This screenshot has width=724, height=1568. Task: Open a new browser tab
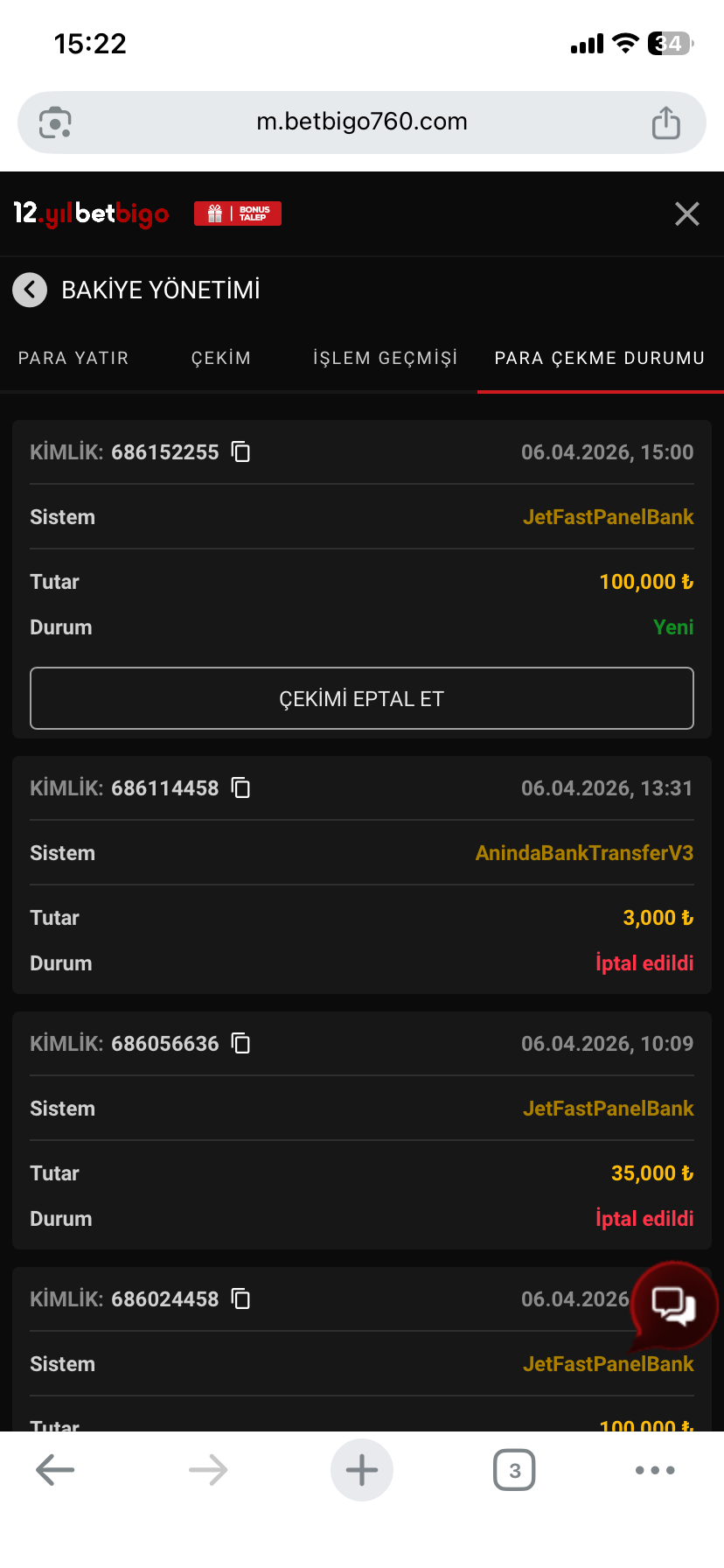[362, 1470]
